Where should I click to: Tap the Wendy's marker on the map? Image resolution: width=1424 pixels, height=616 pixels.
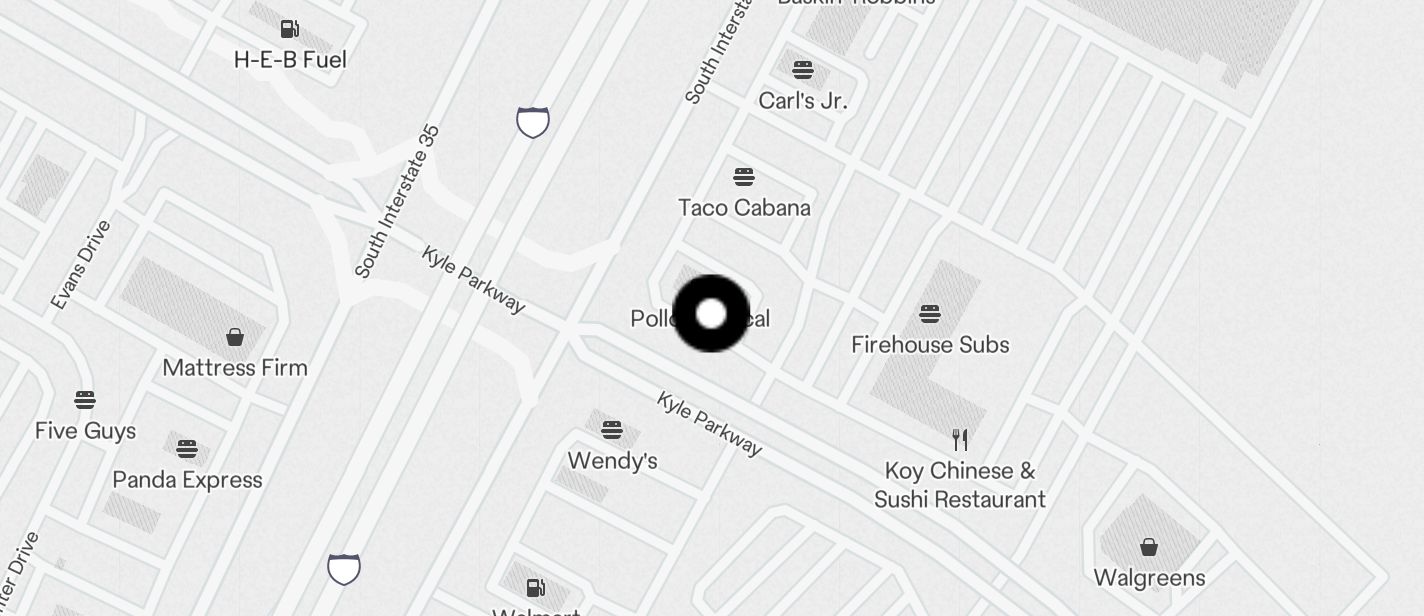point(612,431)
